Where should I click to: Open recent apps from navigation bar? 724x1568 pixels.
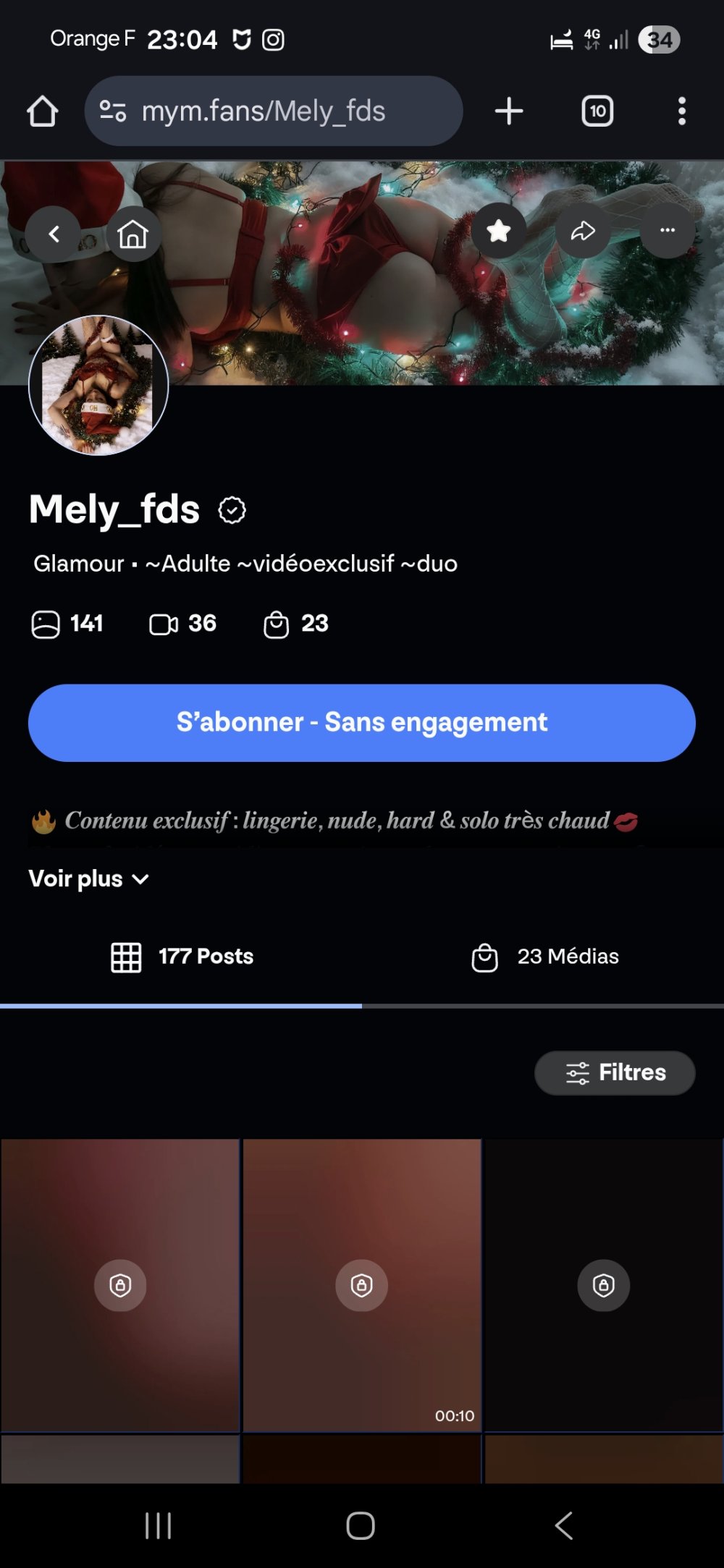tap(158, 1525)
